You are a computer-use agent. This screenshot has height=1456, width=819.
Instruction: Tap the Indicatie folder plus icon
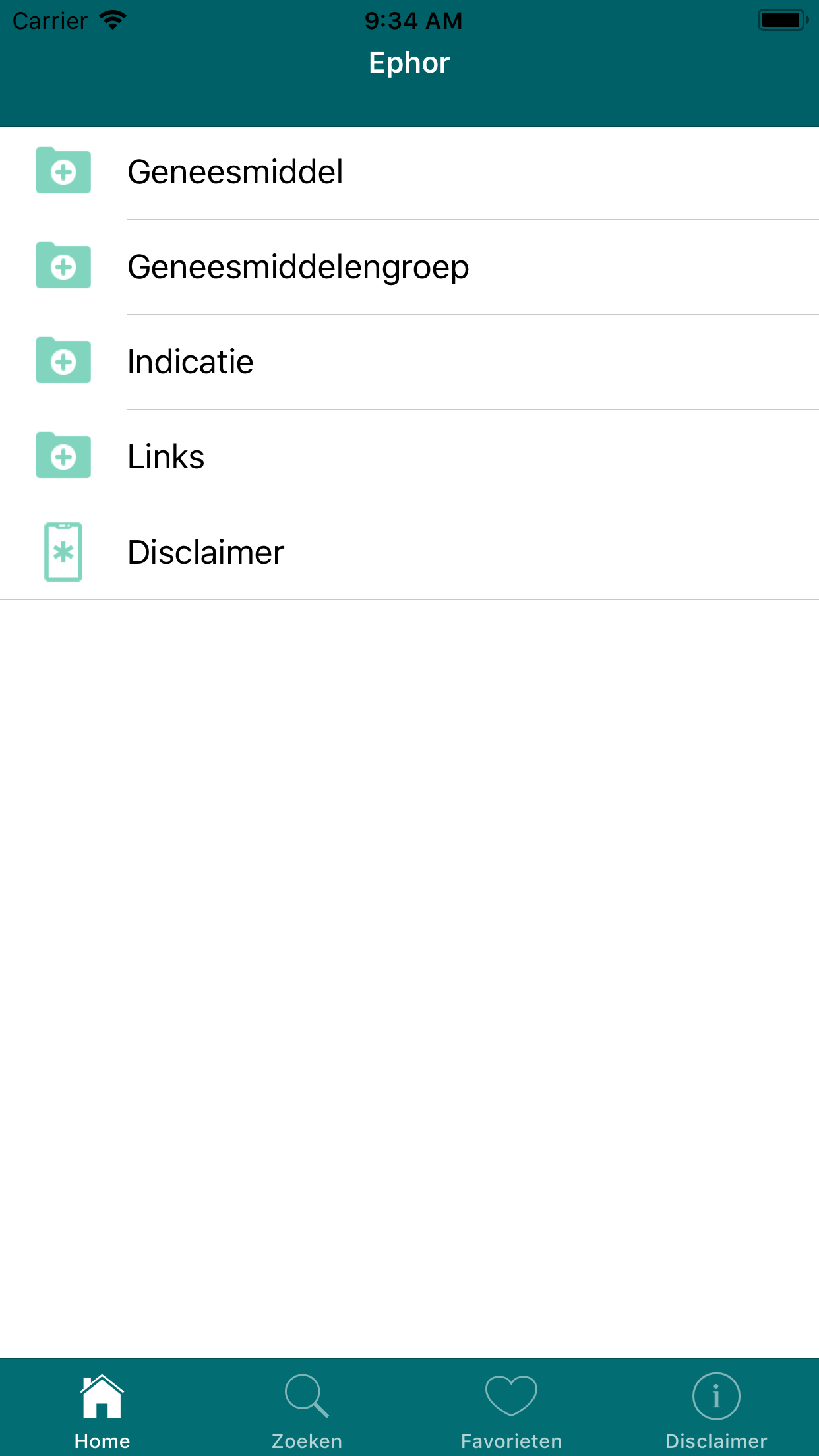pyautogui.click(x=63, y=361)
